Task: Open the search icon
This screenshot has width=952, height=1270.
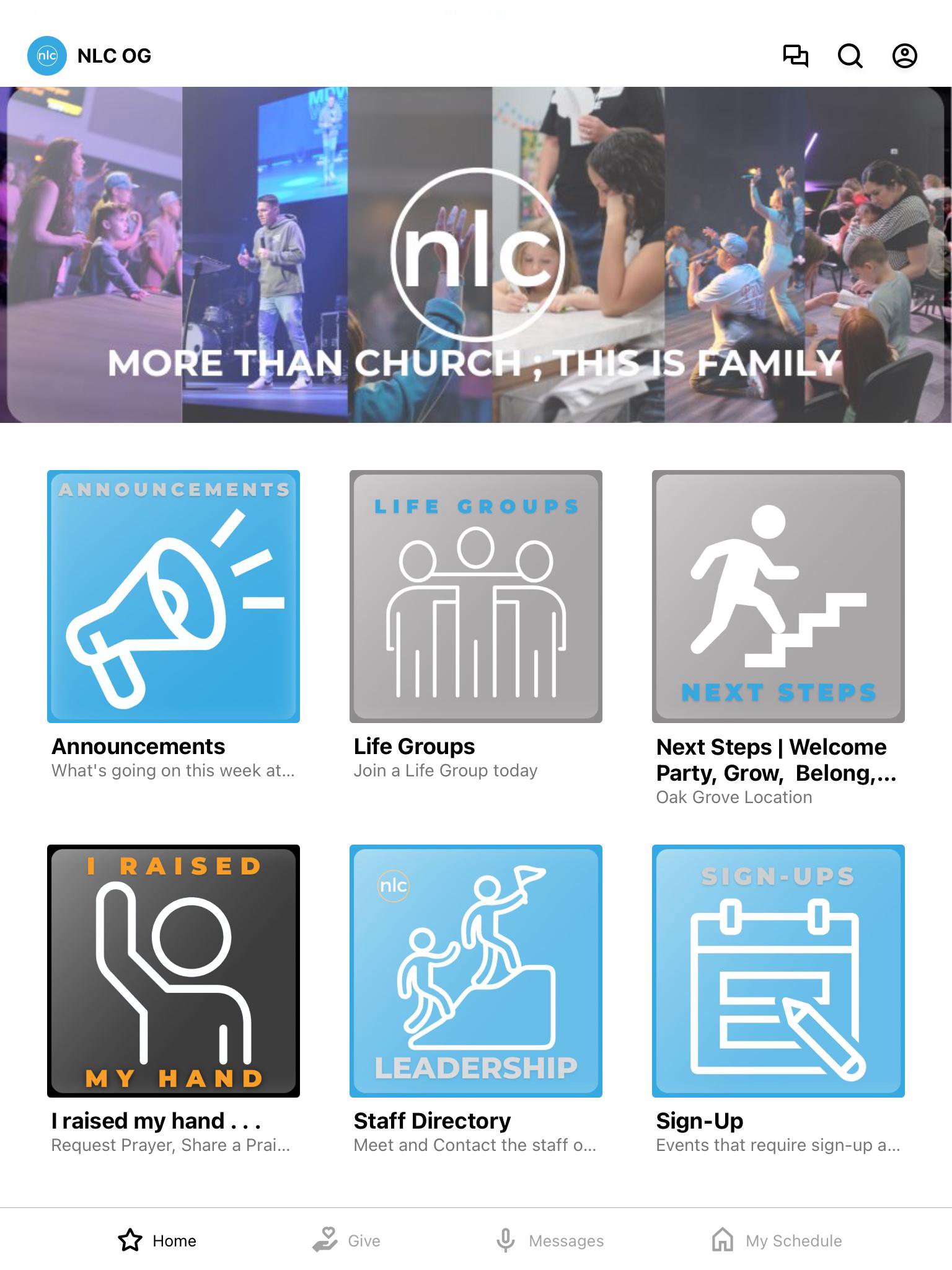Action: tap(850, 56)
